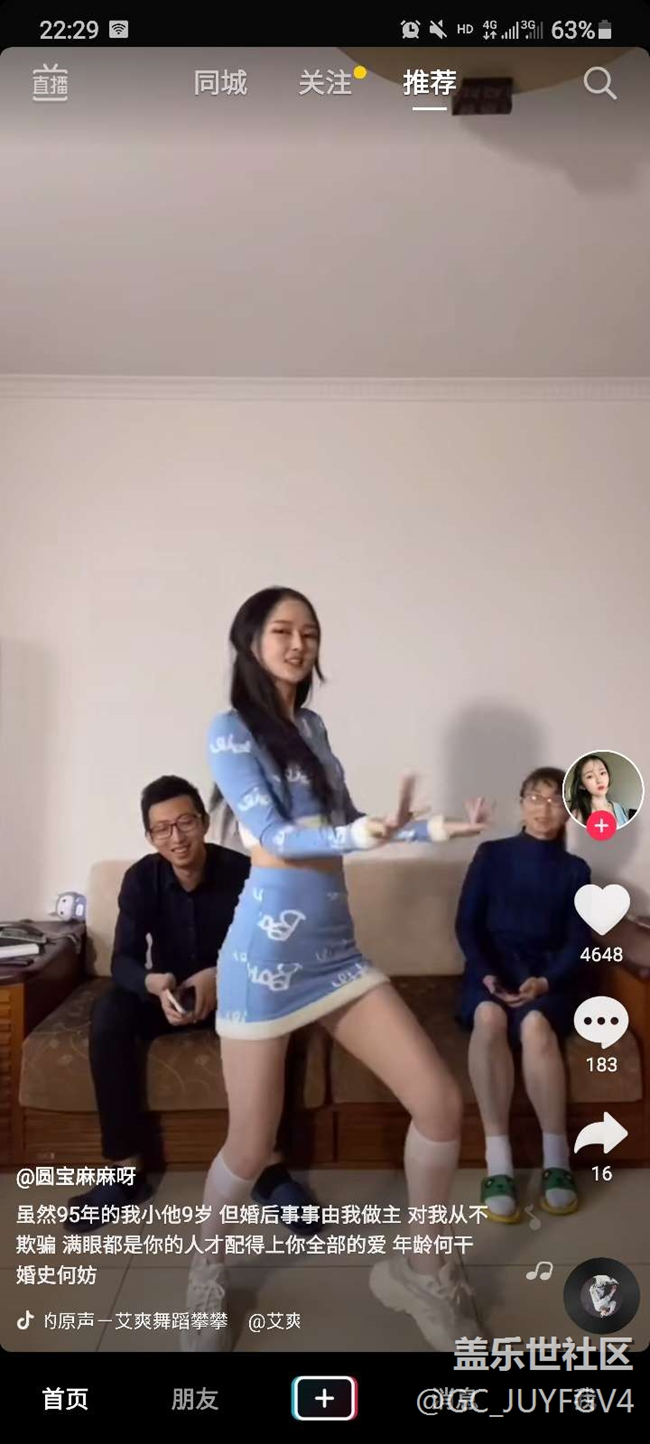Open the mentioned user @艾爽
Image resolution: width=650 pixels, height=1444 pixels.
coord(274,1321)
